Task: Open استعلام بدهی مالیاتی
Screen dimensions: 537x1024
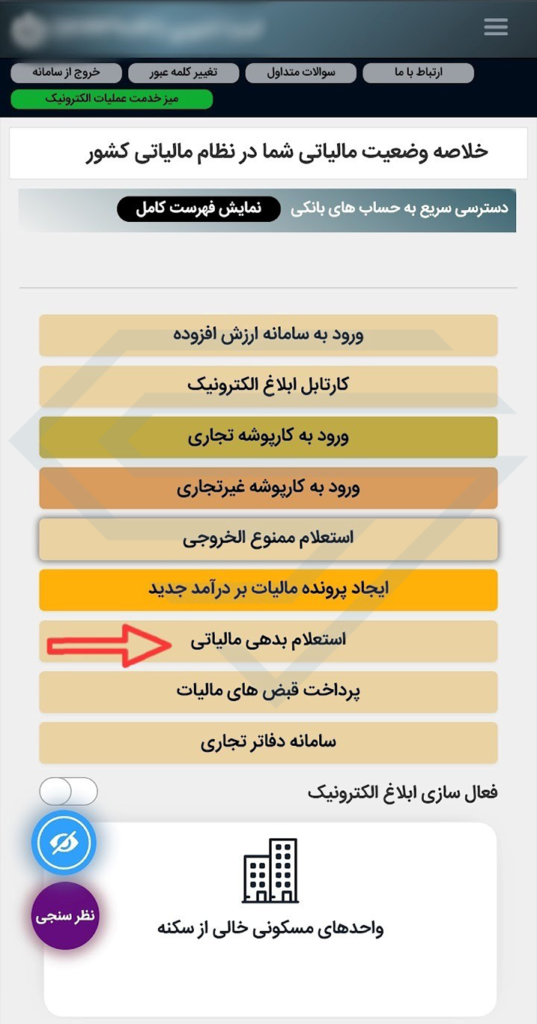Action: pos(268,641)
